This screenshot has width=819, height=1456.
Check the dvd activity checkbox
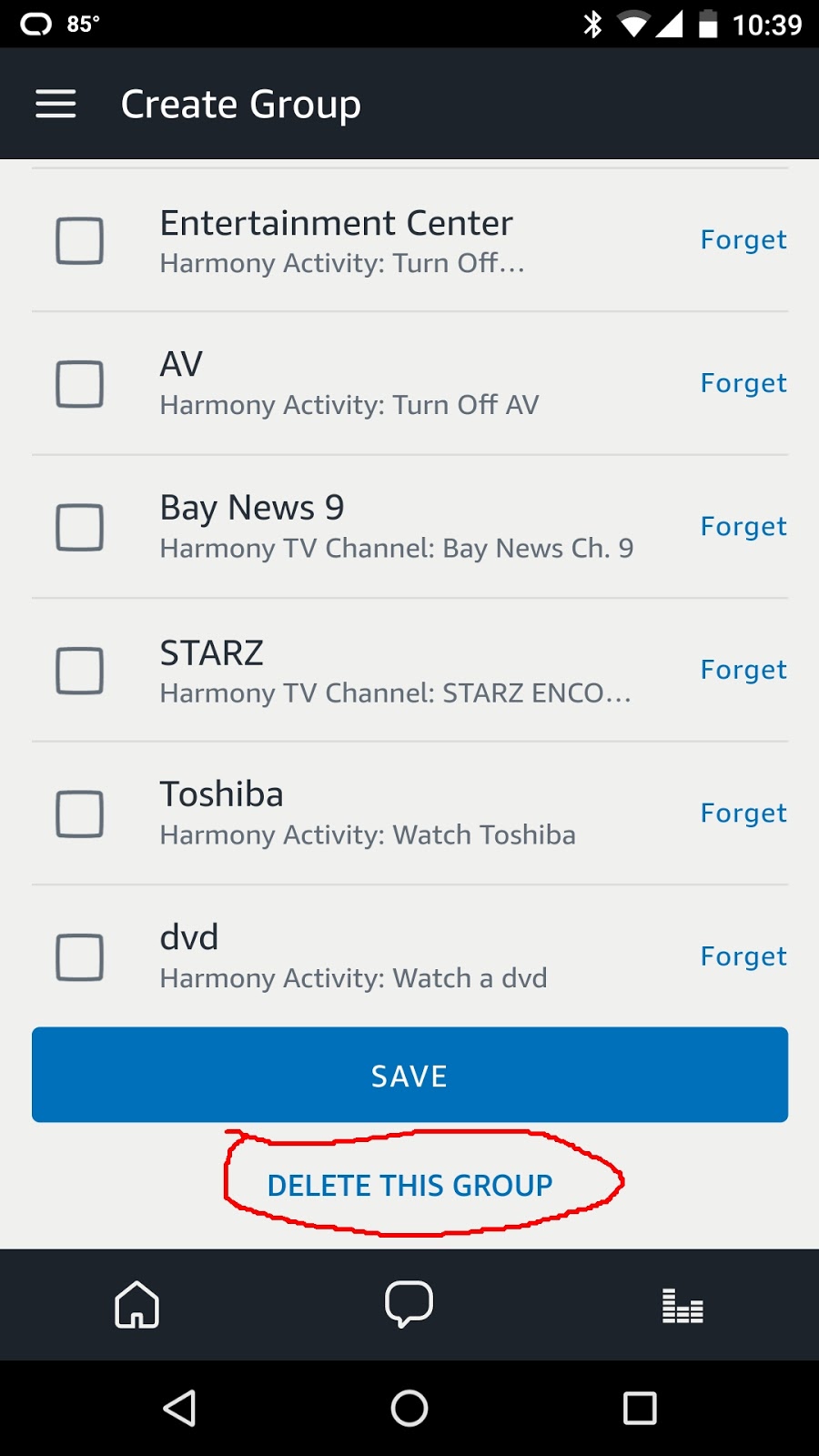click(x=79, y=957)
